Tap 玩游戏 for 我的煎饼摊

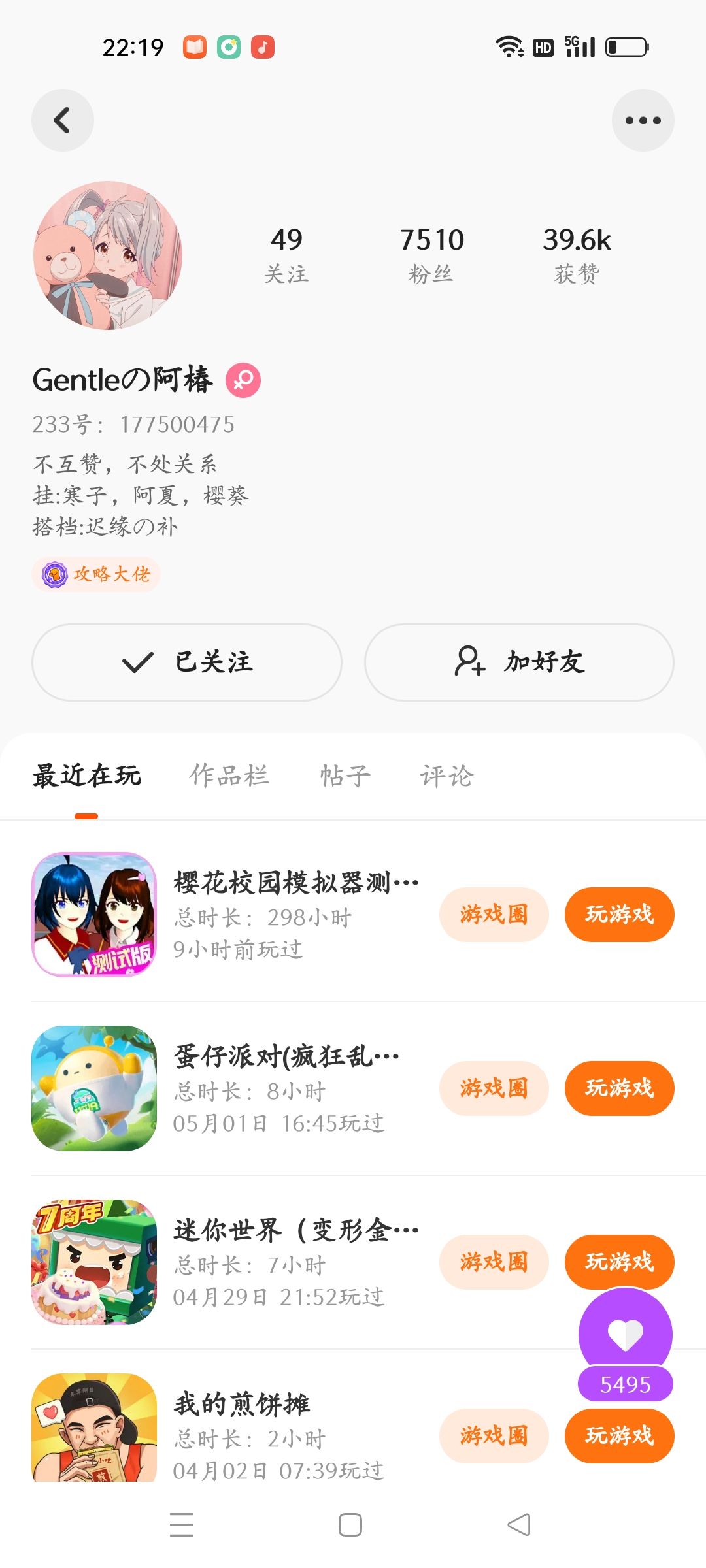pyautogui.click(x=619, y=1435)
